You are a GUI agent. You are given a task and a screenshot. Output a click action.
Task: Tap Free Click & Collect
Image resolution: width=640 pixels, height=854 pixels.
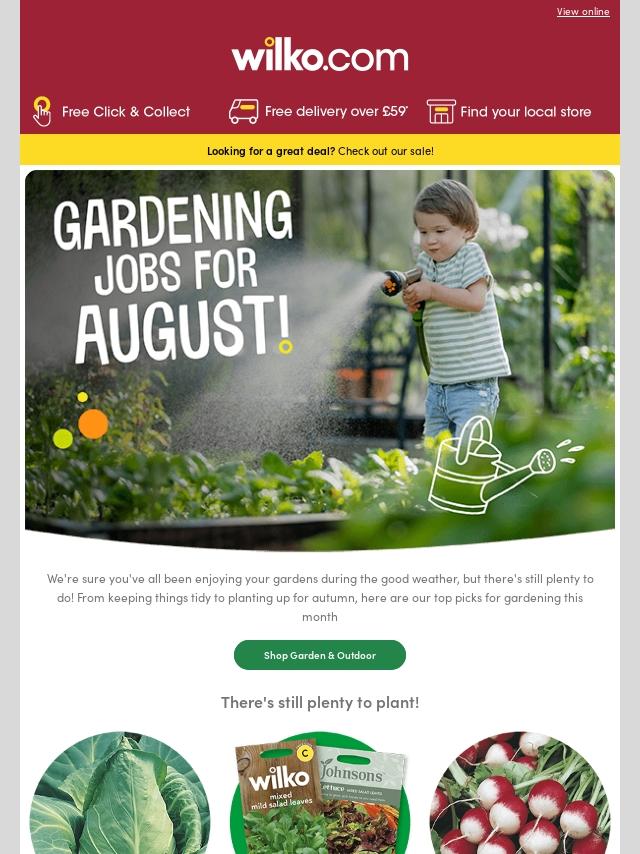pyautogui.click(x=112, y=111)
